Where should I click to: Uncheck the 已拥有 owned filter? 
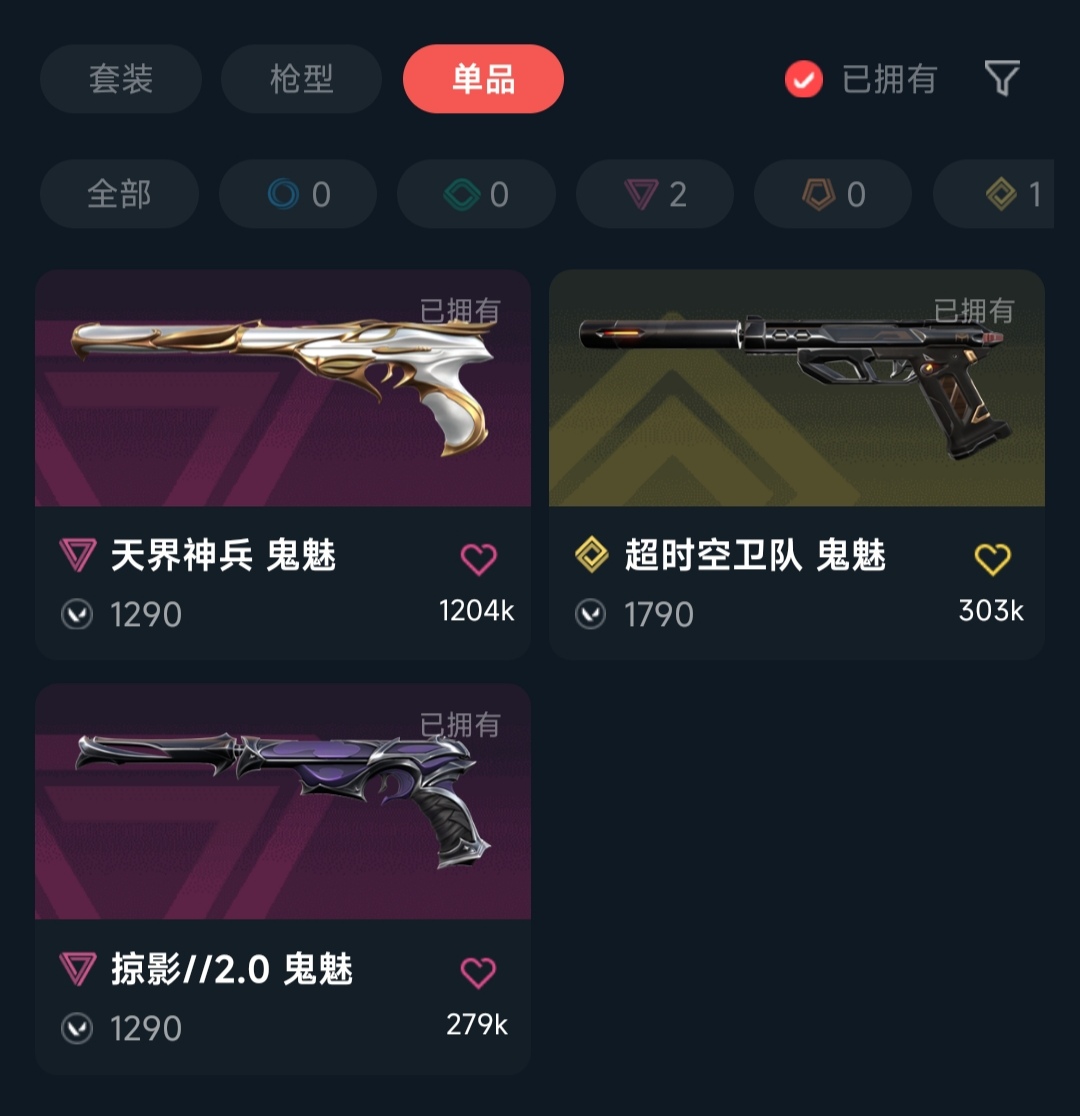click(x=804, y=79)
